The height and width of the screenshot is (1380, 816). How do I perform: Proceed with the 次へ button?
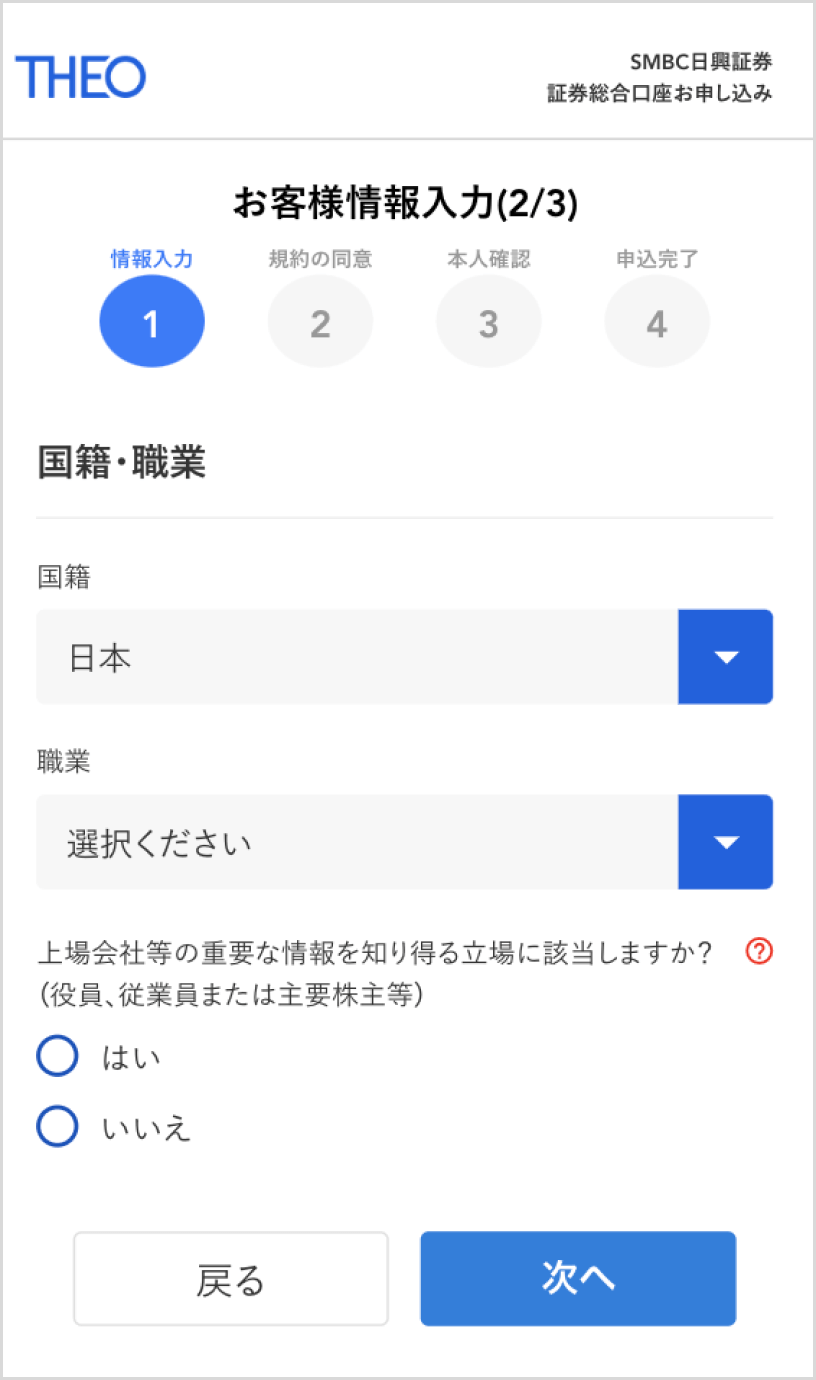pos(578,1279)
